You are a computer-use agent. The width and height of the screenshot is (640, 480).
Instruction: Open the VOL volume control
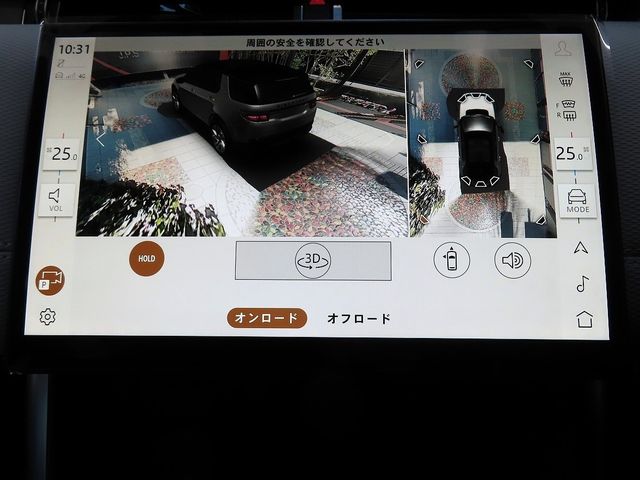pos(56,199)
